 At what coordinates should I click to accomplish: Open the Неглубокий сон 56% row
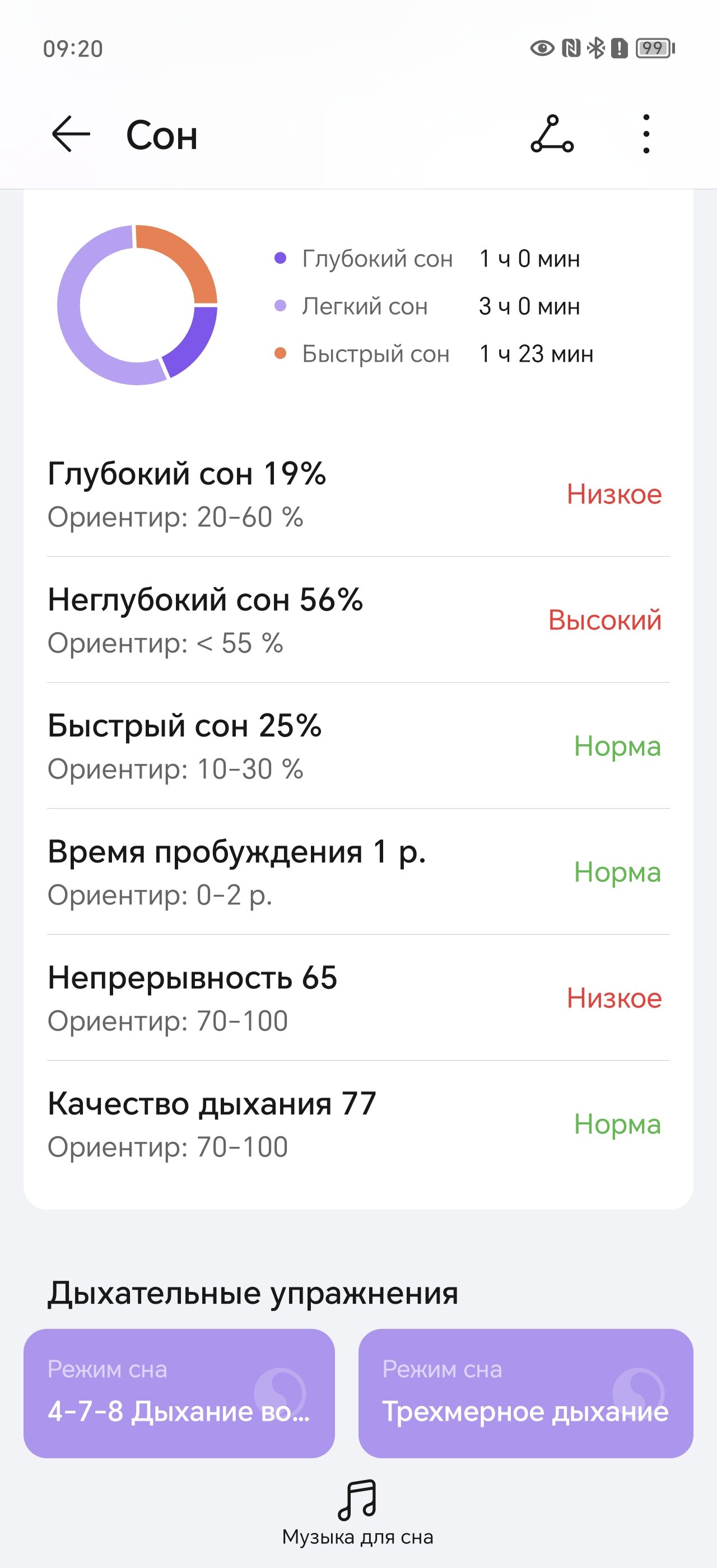pyautogui.click(x=358, y=620)
